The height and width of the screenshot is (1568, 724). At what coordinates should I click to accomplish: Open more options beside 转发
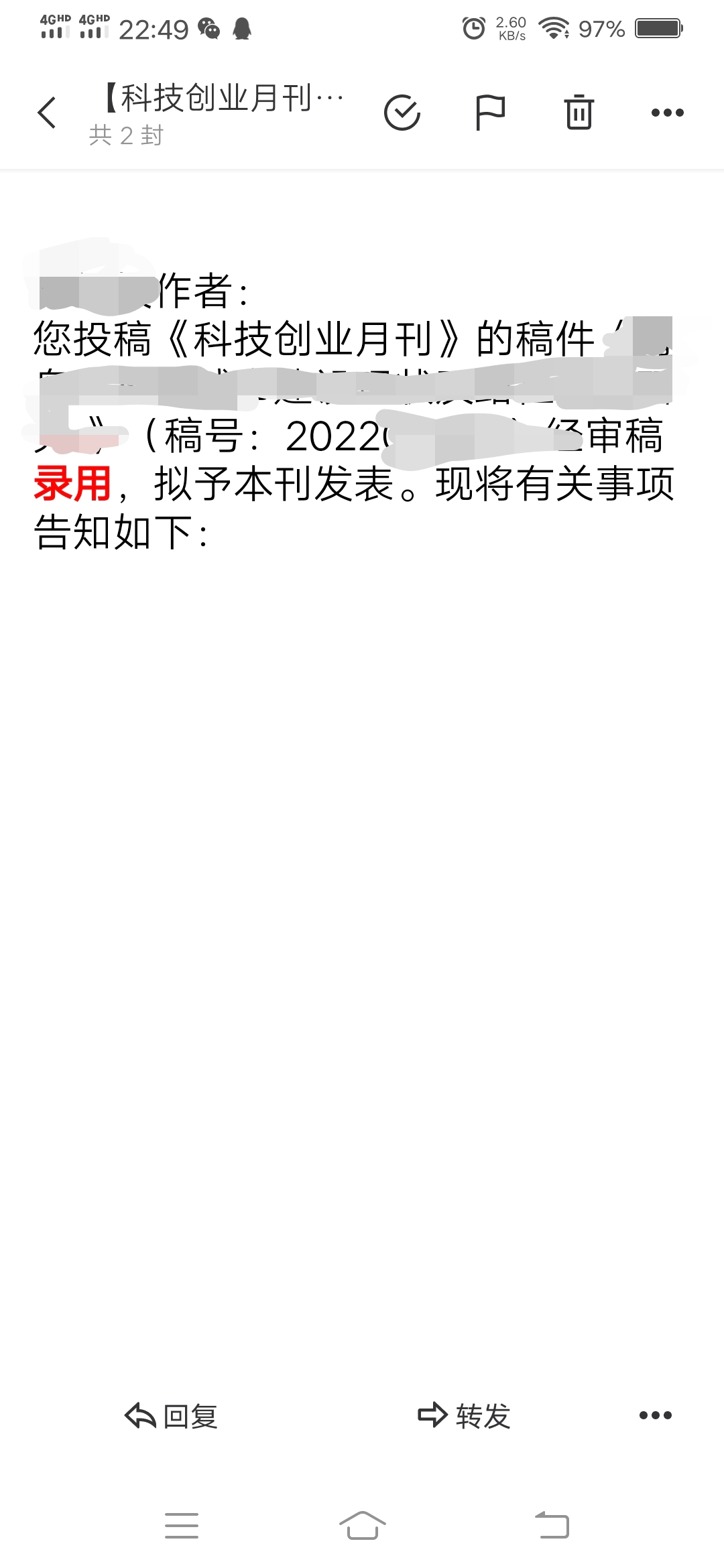656,1415
